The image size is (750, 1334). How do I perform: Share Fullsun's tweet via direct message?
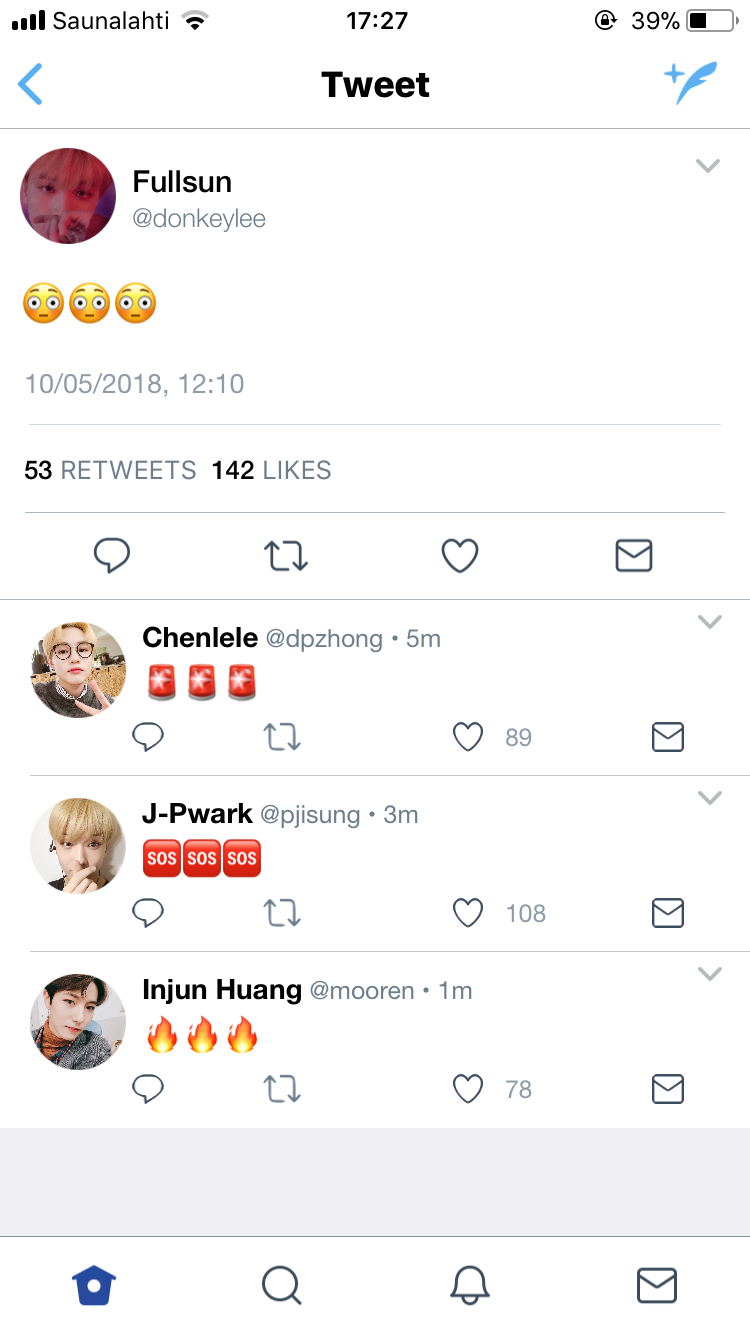coord(634,555)
